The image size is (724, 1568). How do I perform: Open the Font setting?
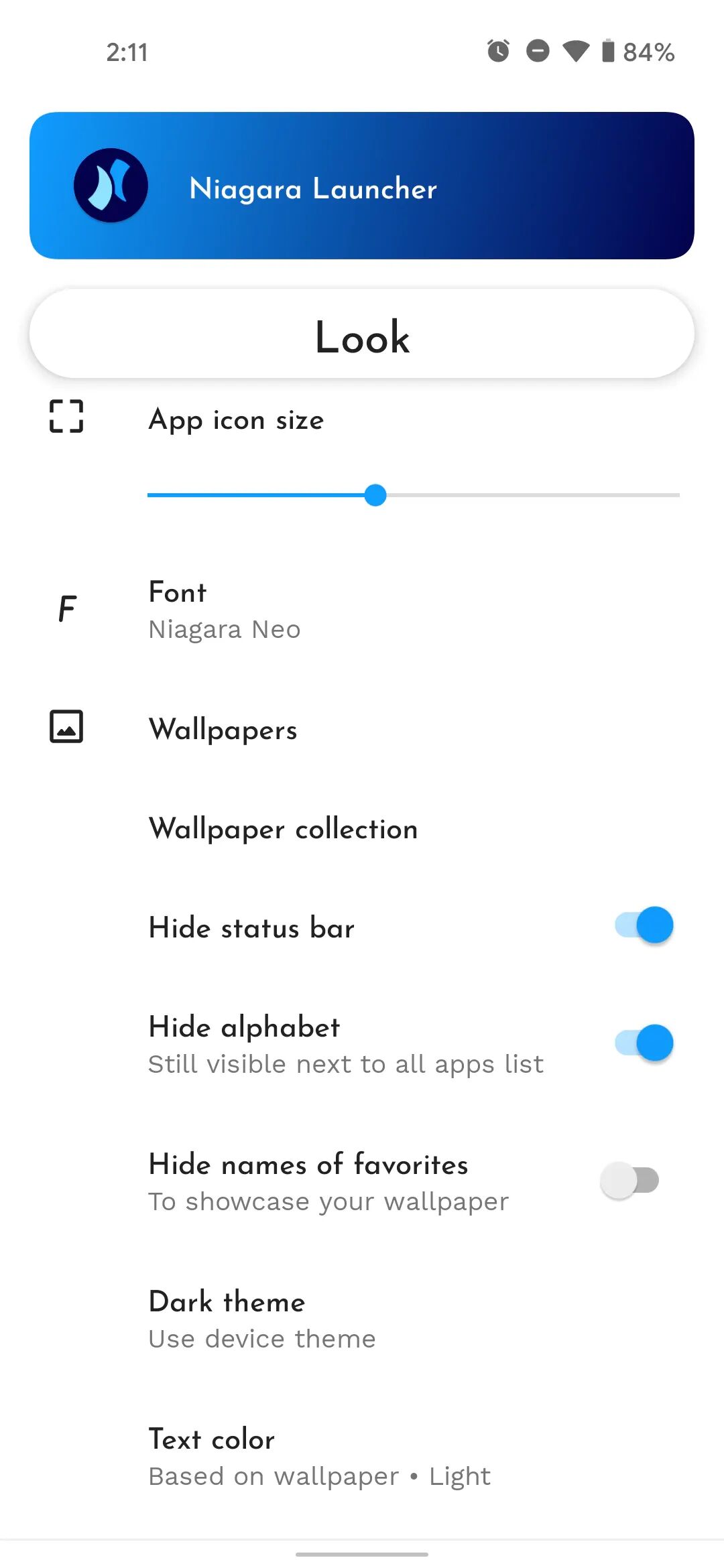[x=362, y=610]
